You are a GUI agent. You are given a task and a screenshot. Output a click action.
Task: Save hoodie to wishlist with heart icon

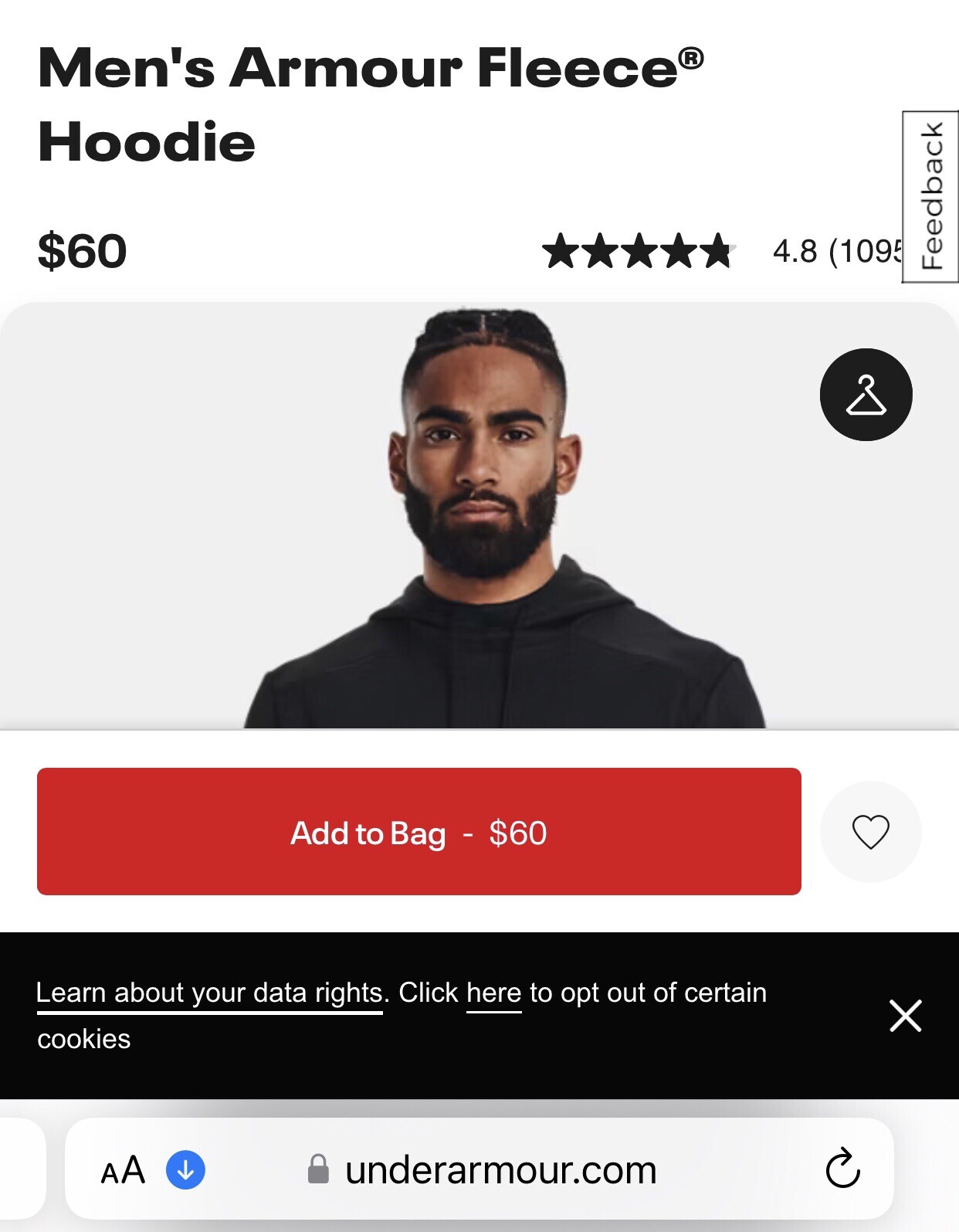(870, 832)
